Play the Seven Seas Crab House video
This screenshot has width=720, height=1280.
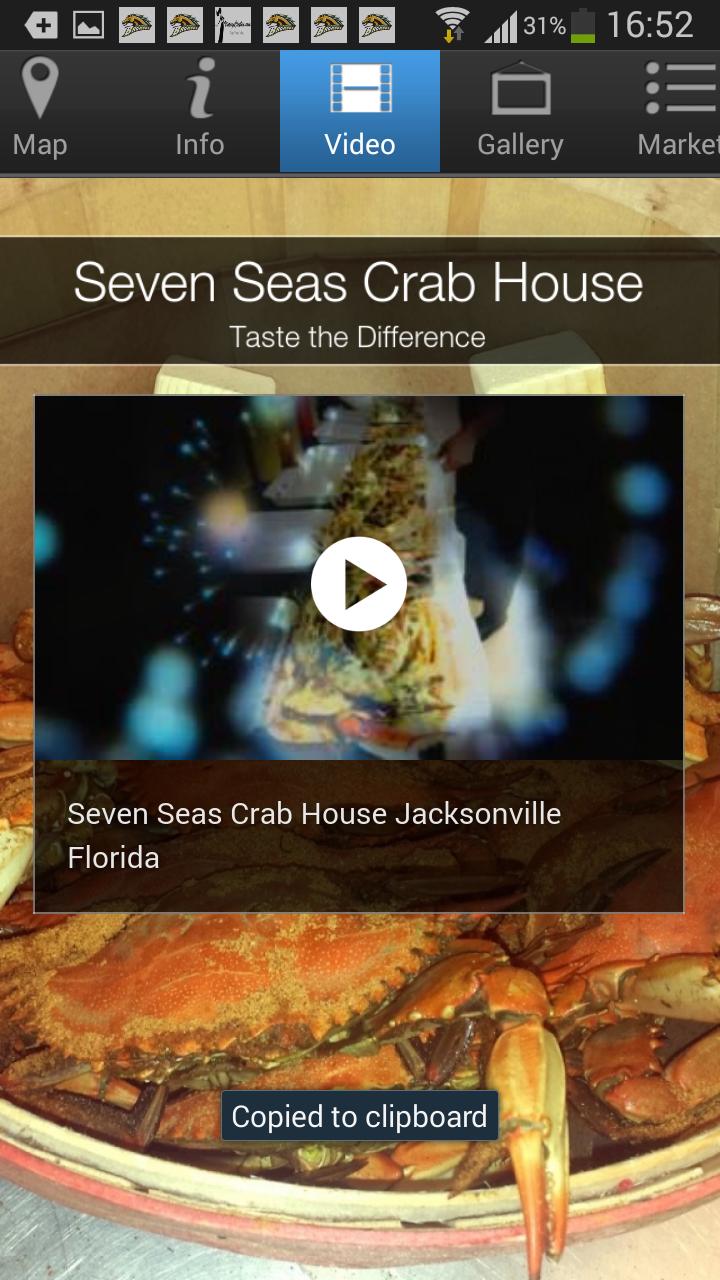358,584
